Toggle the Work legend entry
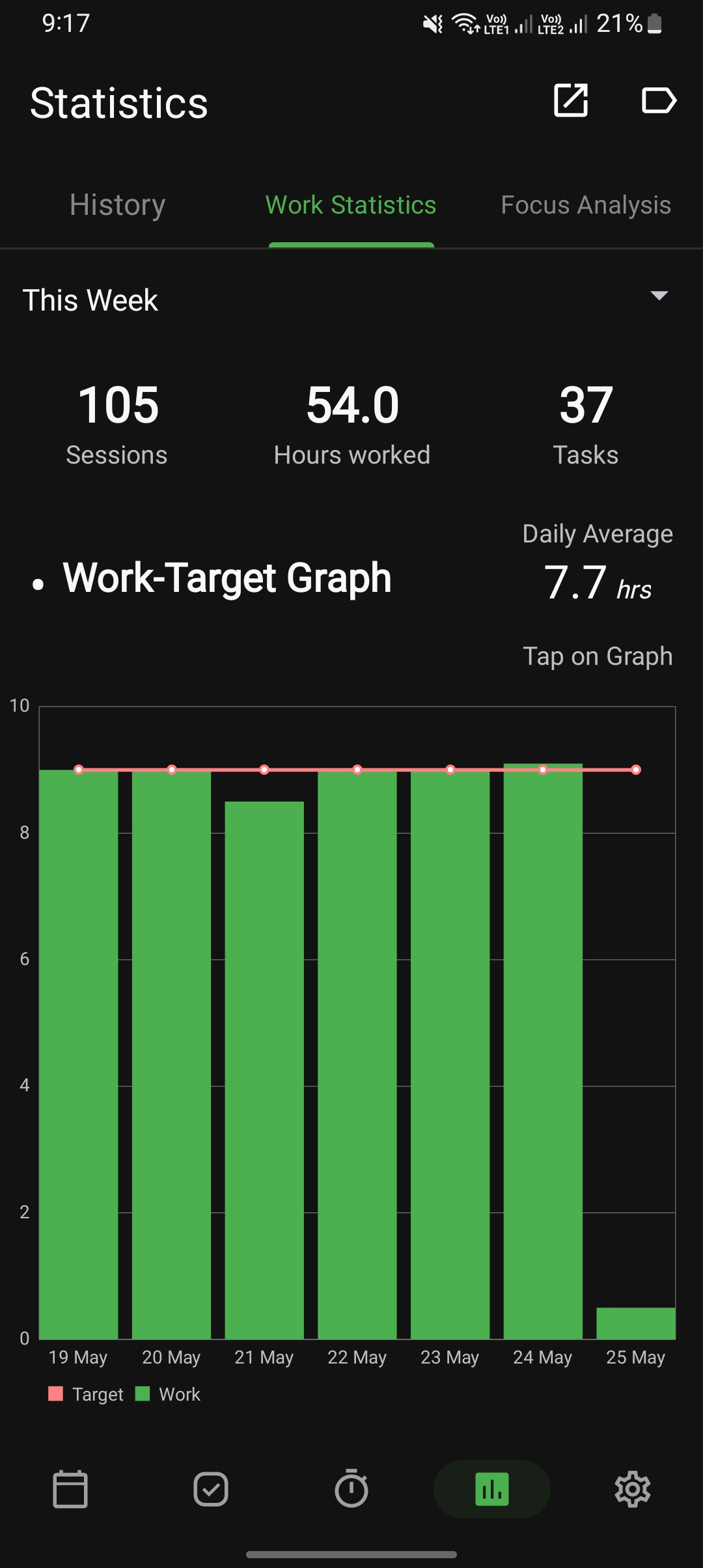Viewport: 703px width, 1568px height. click(169, 1394)
